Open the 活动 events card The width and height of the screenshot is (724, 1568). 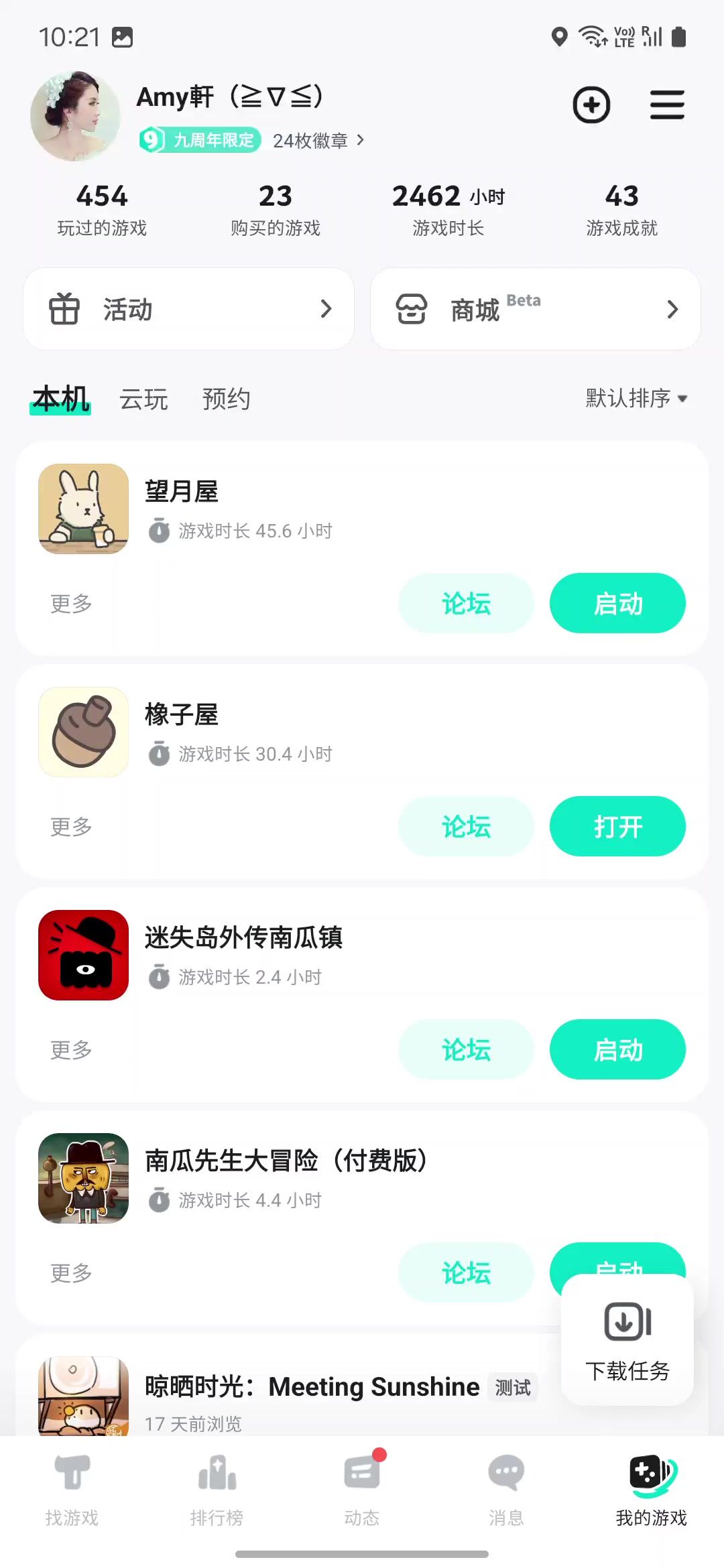[x=189, y=309]
